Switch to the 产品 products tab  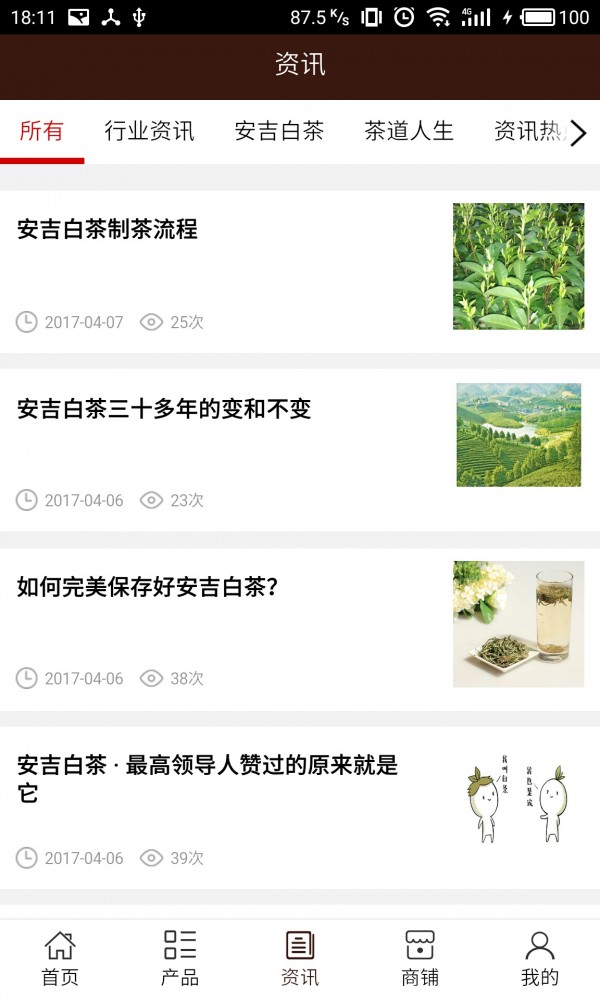(x=180, y=958)
